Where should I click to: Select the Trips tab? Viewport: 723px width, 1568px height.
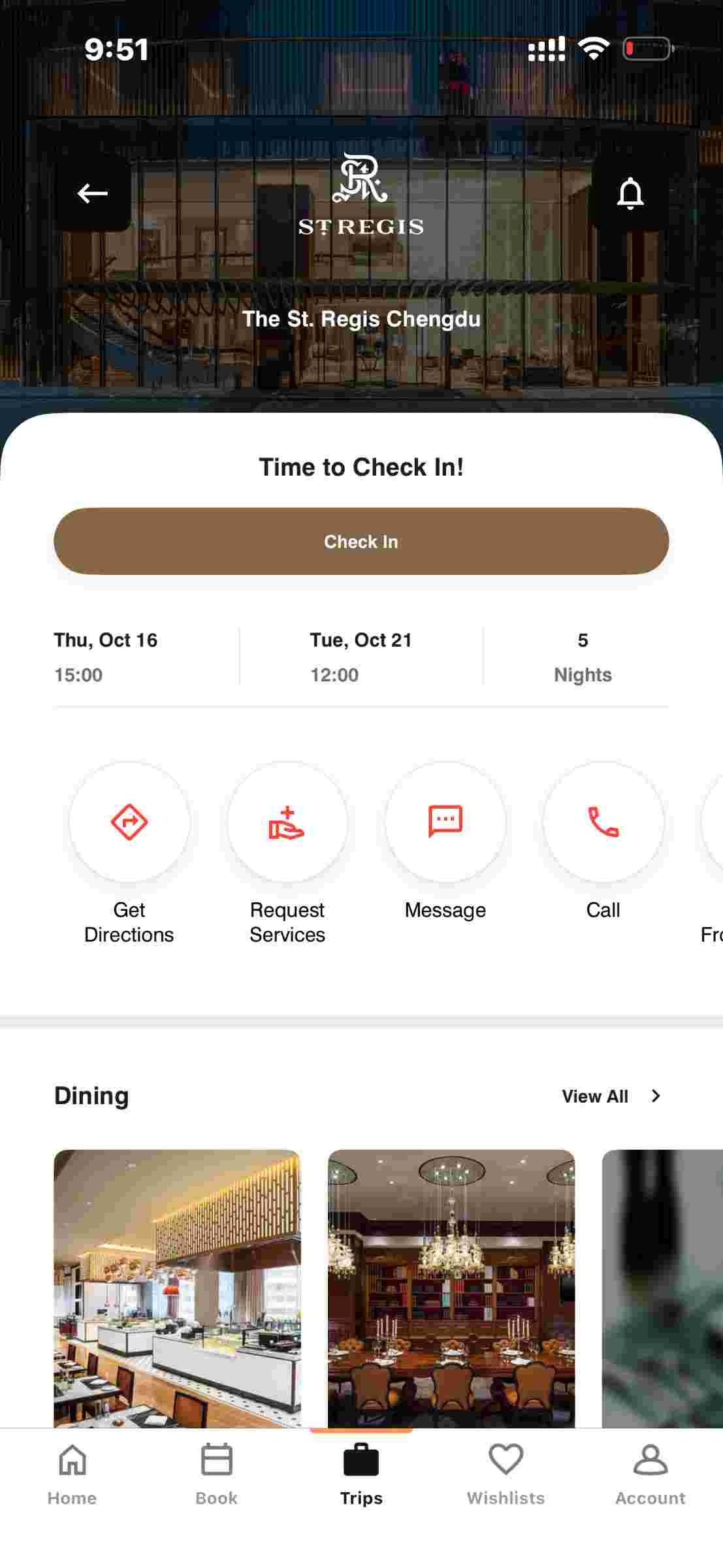[x=361, y=1474]
